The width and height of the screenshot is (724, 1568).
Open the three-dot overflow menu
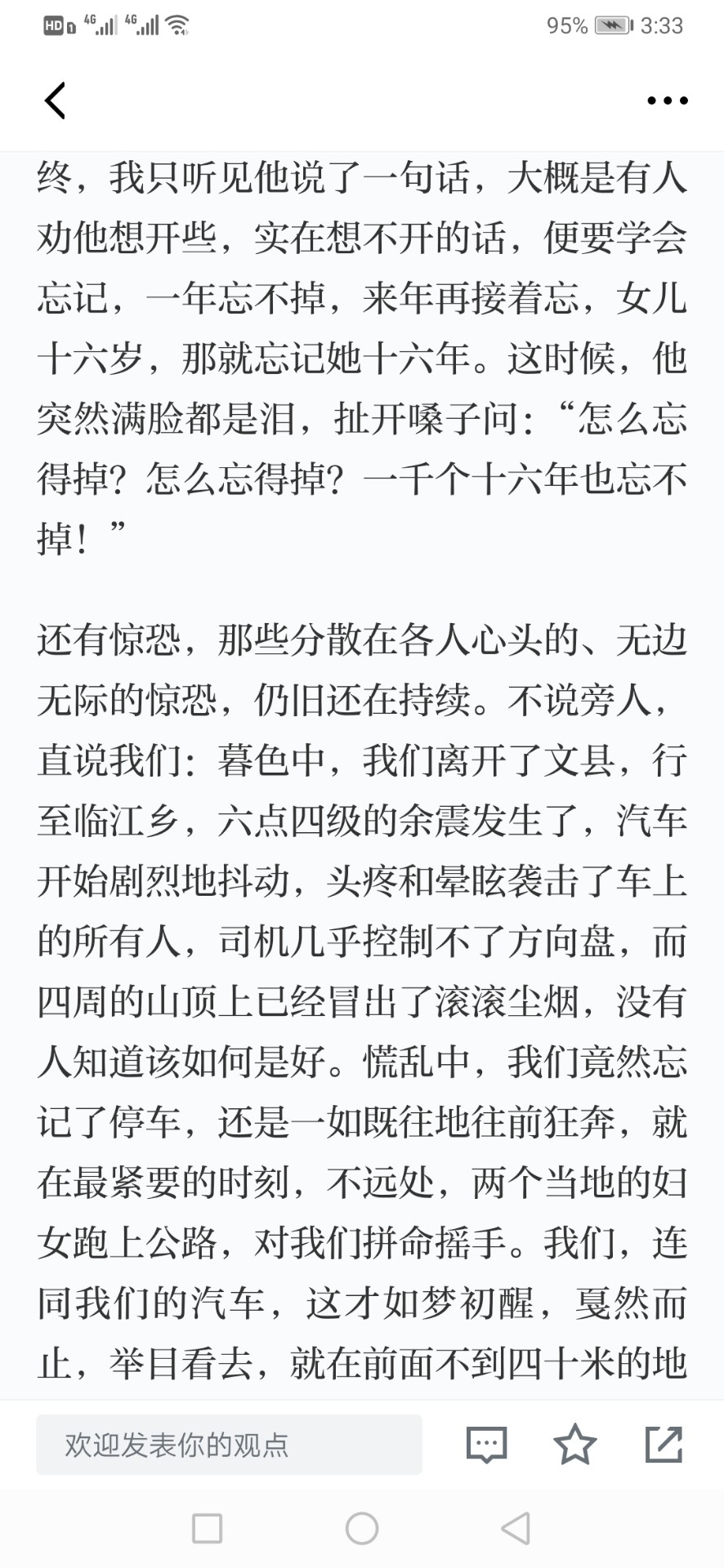(667, 100)
